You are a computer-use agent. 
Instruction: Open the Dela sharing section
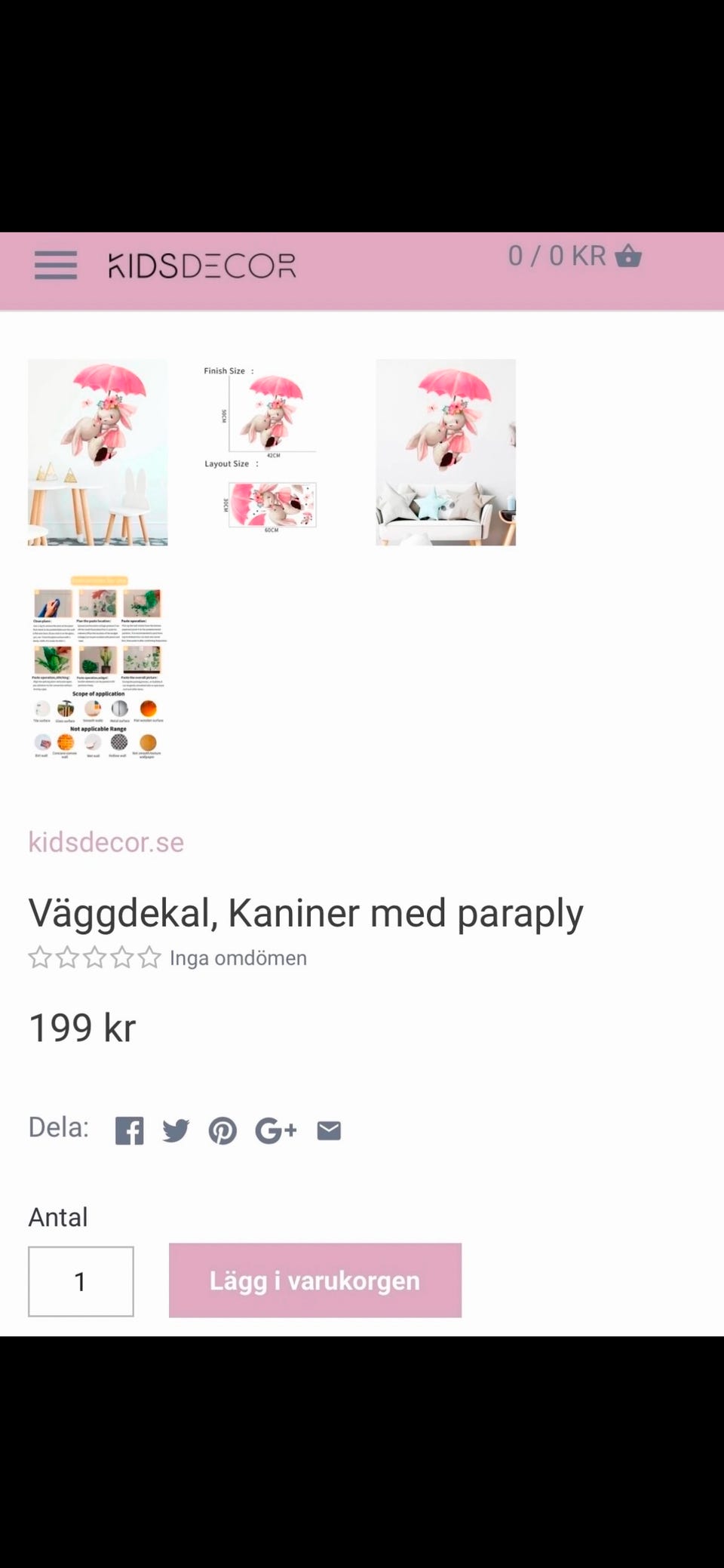pos(57,1127)
